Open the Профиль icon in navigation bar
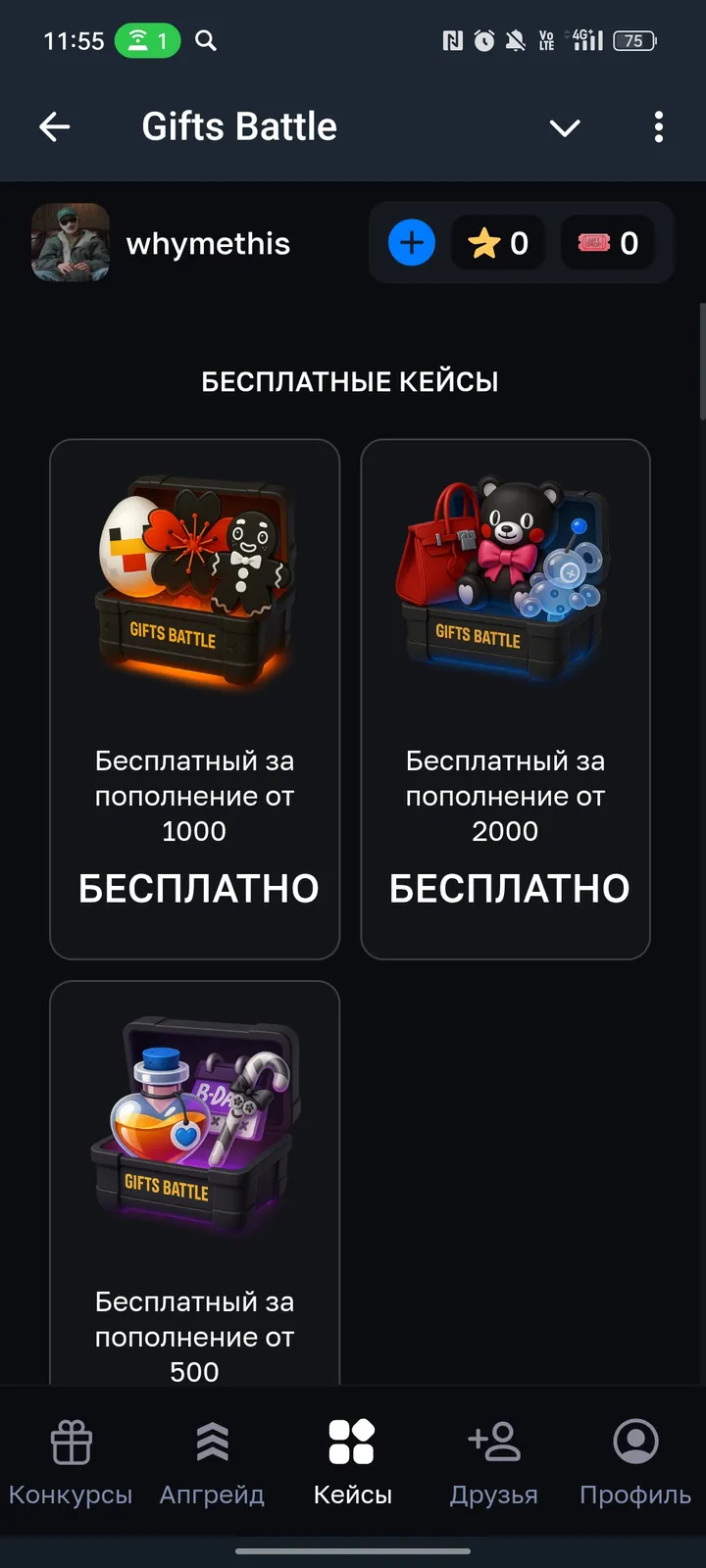The image size is (706, 1568). click(x=634, y=1442)
